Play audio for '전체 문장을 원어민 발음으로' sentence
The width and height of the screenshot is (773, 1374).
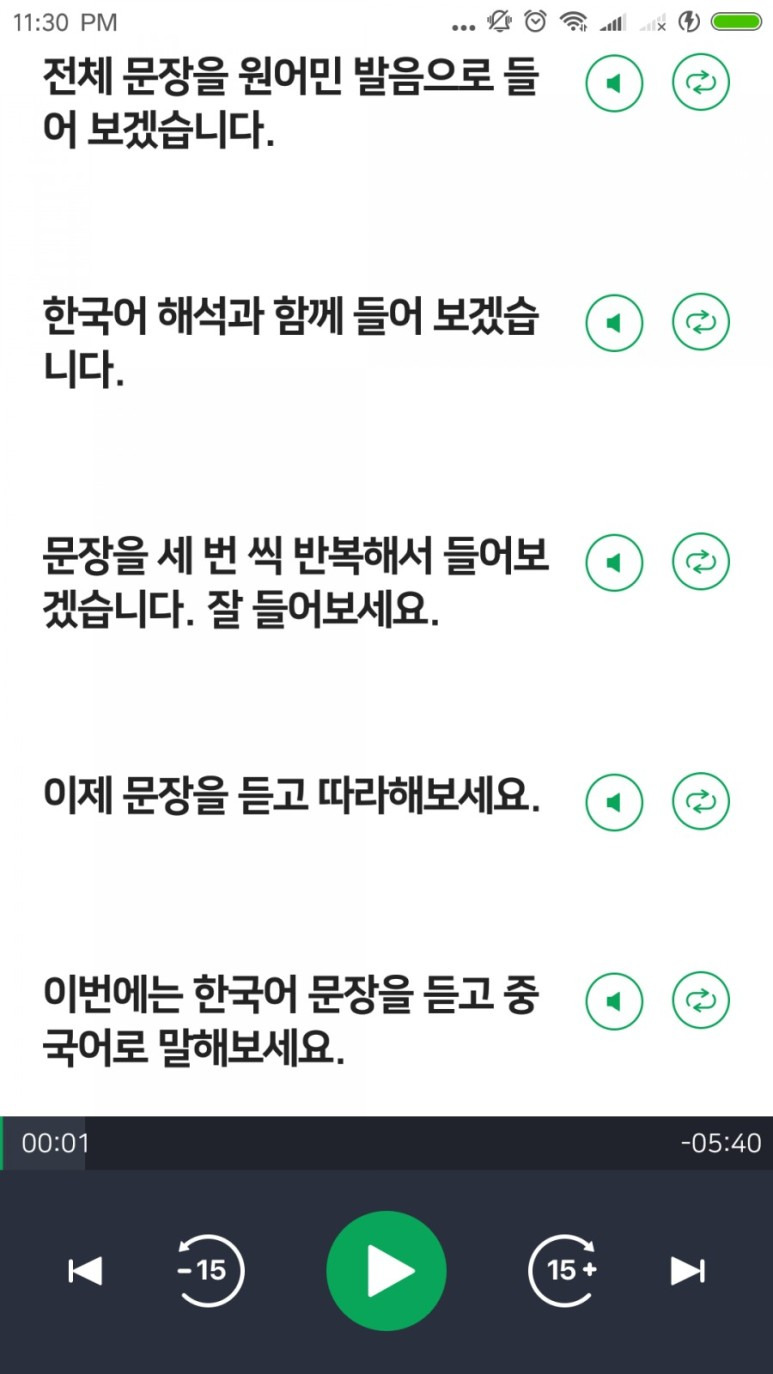(x=614, y=83)
